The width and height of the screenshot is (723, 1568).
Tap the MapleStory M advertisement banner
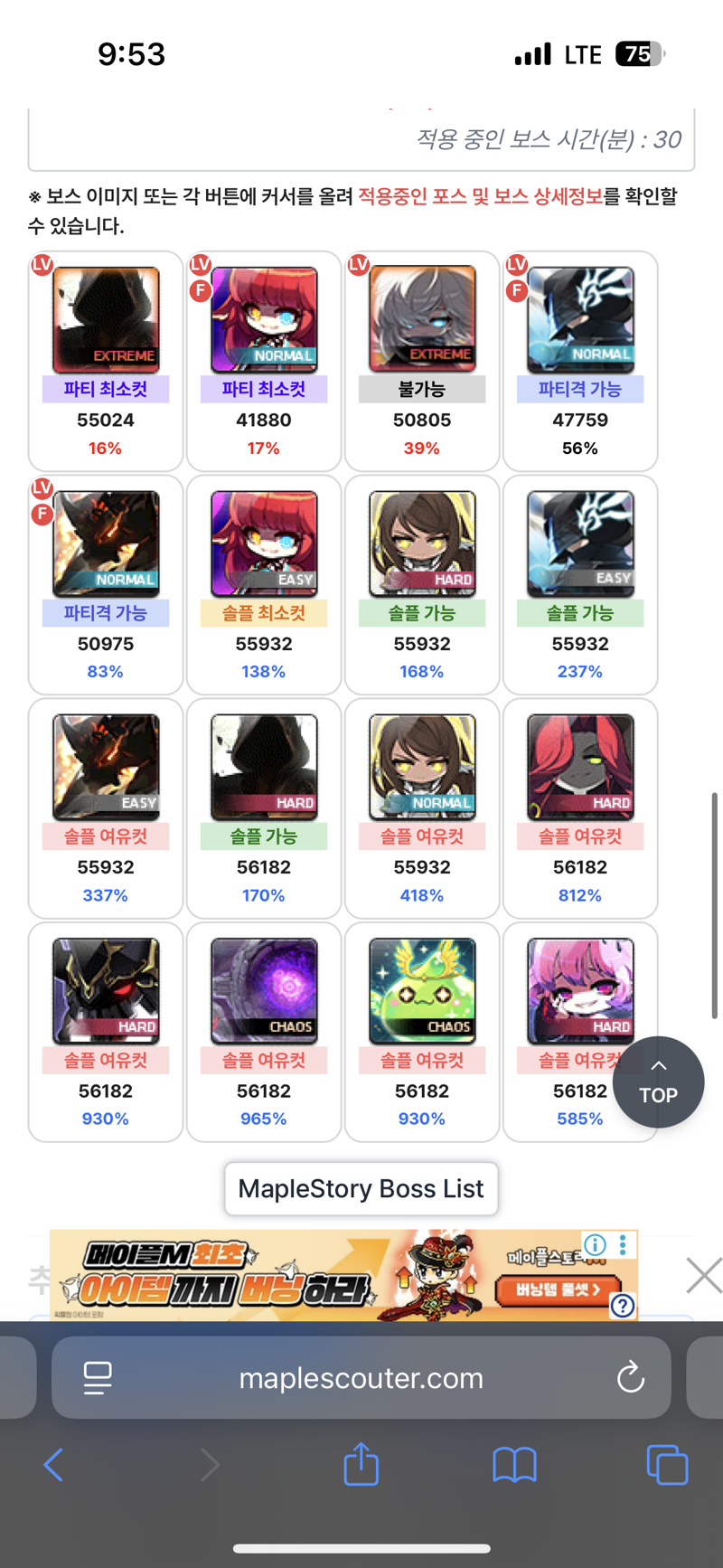click(343, 1275)
